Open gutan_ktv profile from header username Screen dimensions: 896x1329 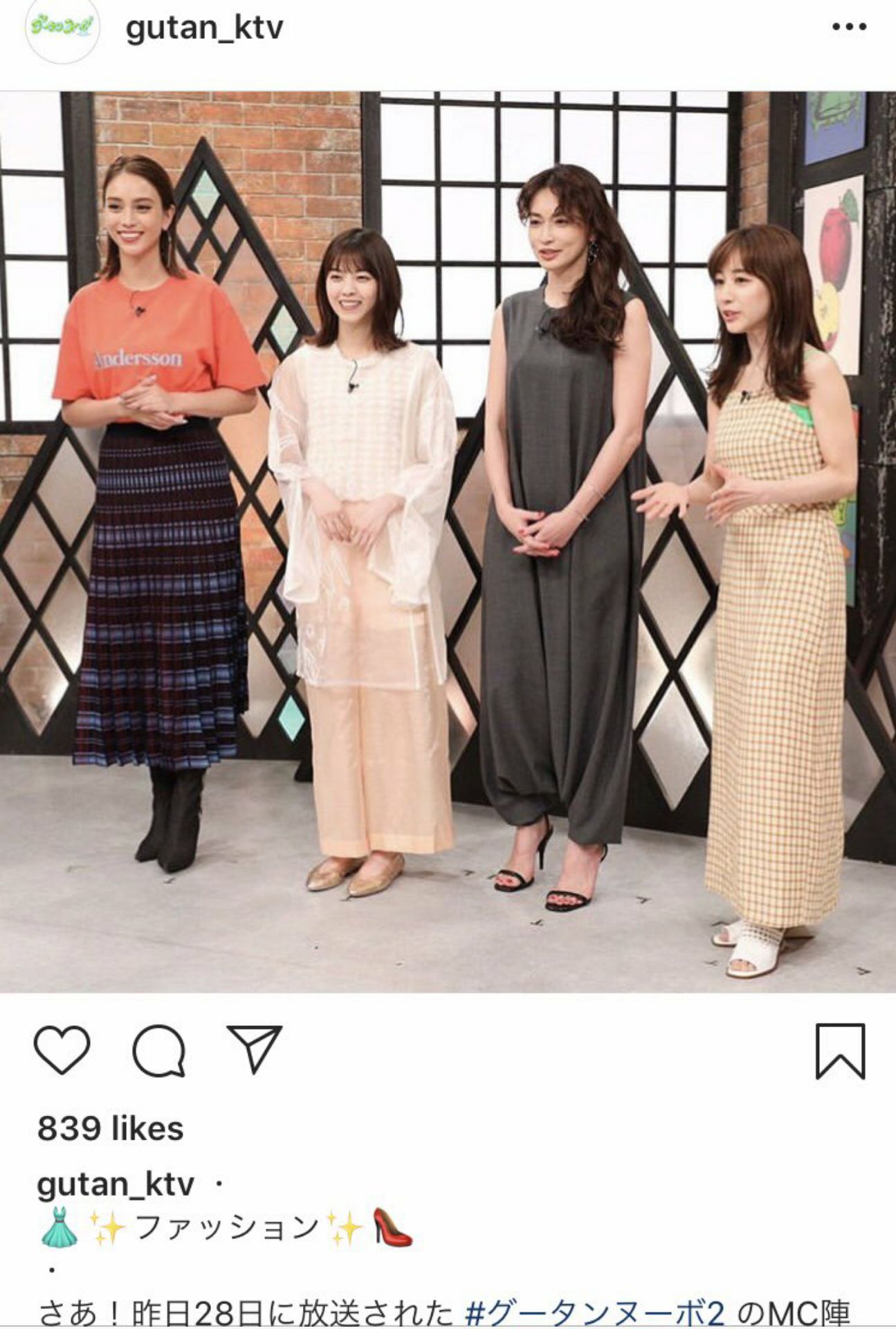[x=205, y=30]
